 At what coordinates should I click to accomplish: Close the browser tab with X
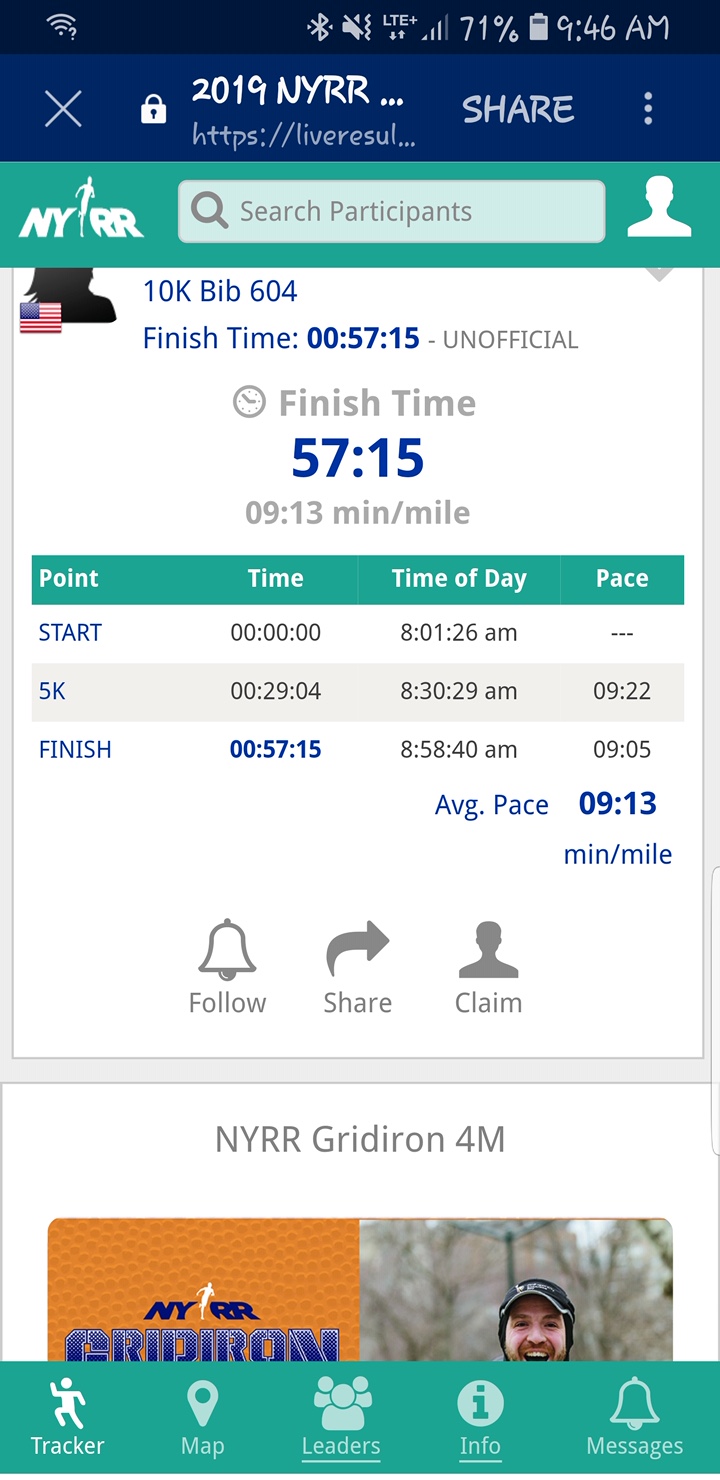pos(63,109)
